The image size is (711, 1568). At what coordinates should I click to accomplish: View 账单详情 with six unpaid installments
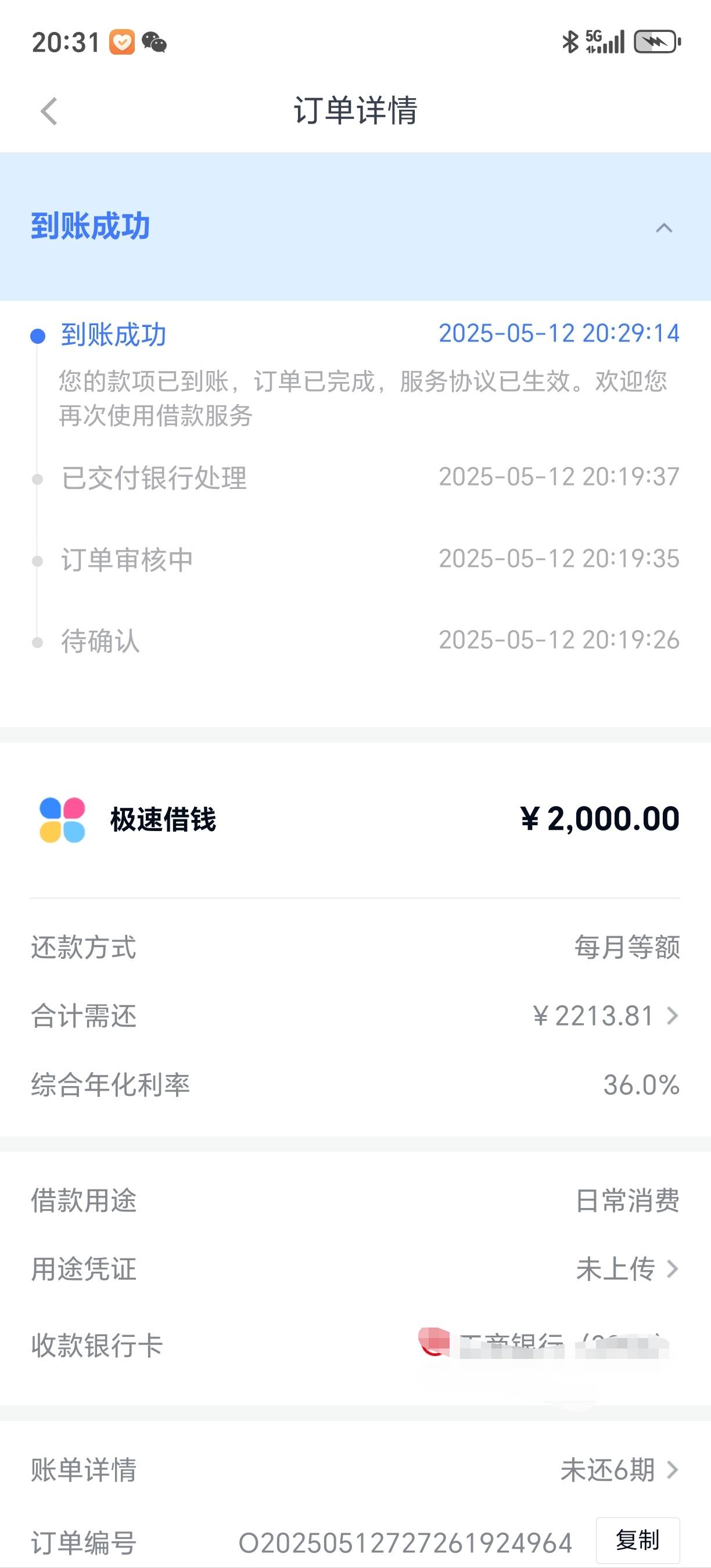pos(355,1469)
